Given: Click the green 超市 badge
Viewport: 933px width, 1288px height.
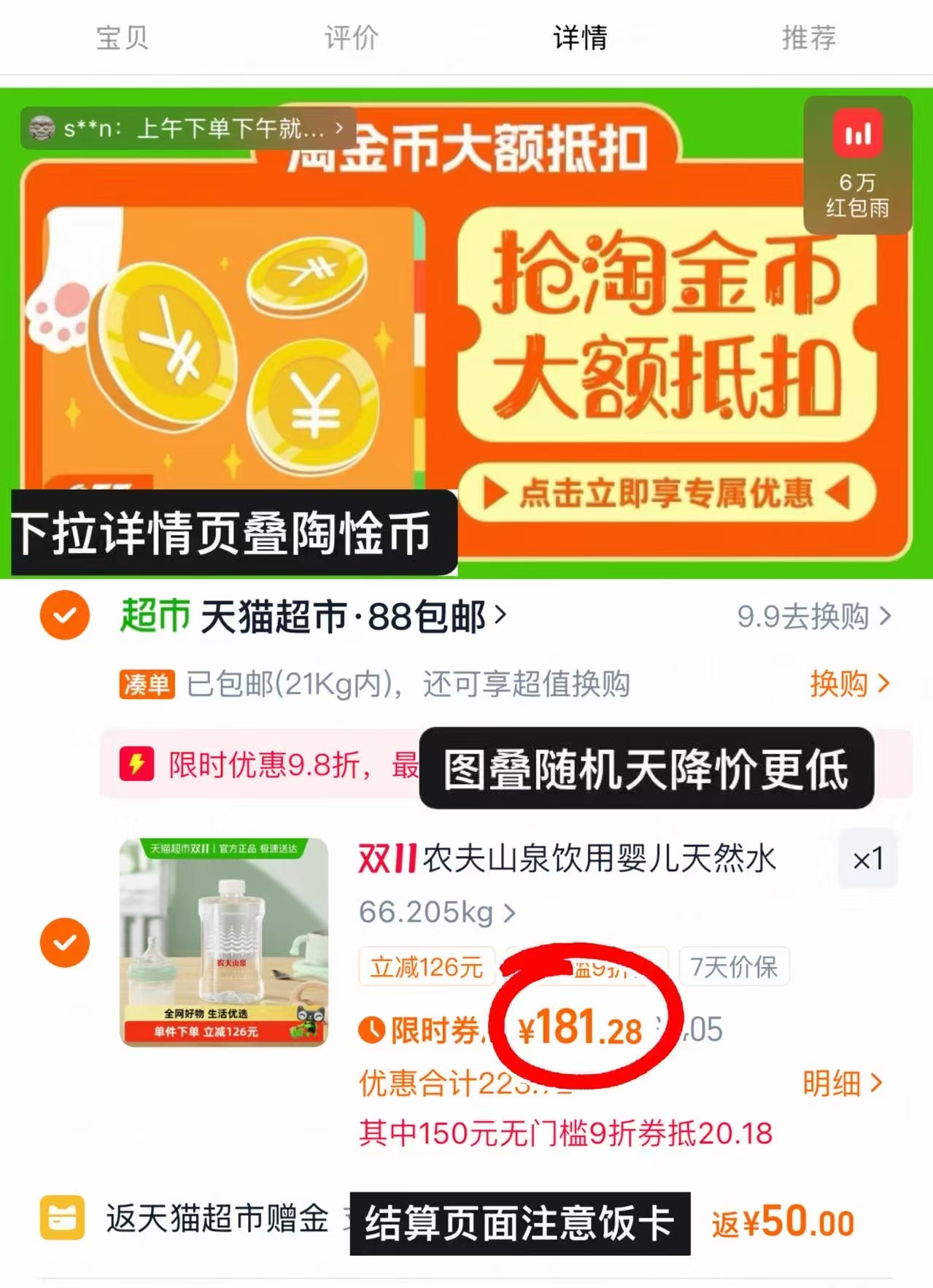Looking at the screenshot, I should point(152,614).
